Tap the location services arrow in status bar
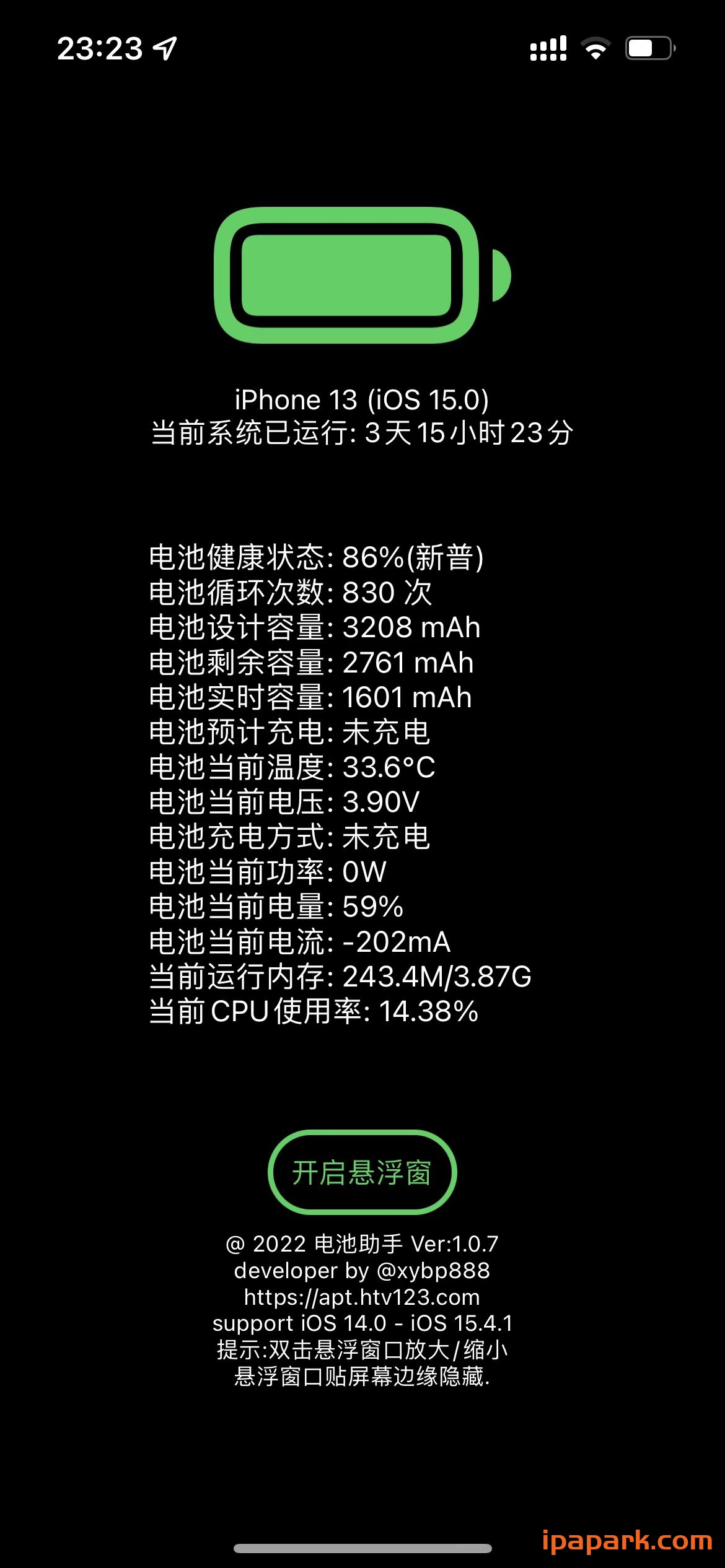The image size is (725, 1568). point(162,48)
